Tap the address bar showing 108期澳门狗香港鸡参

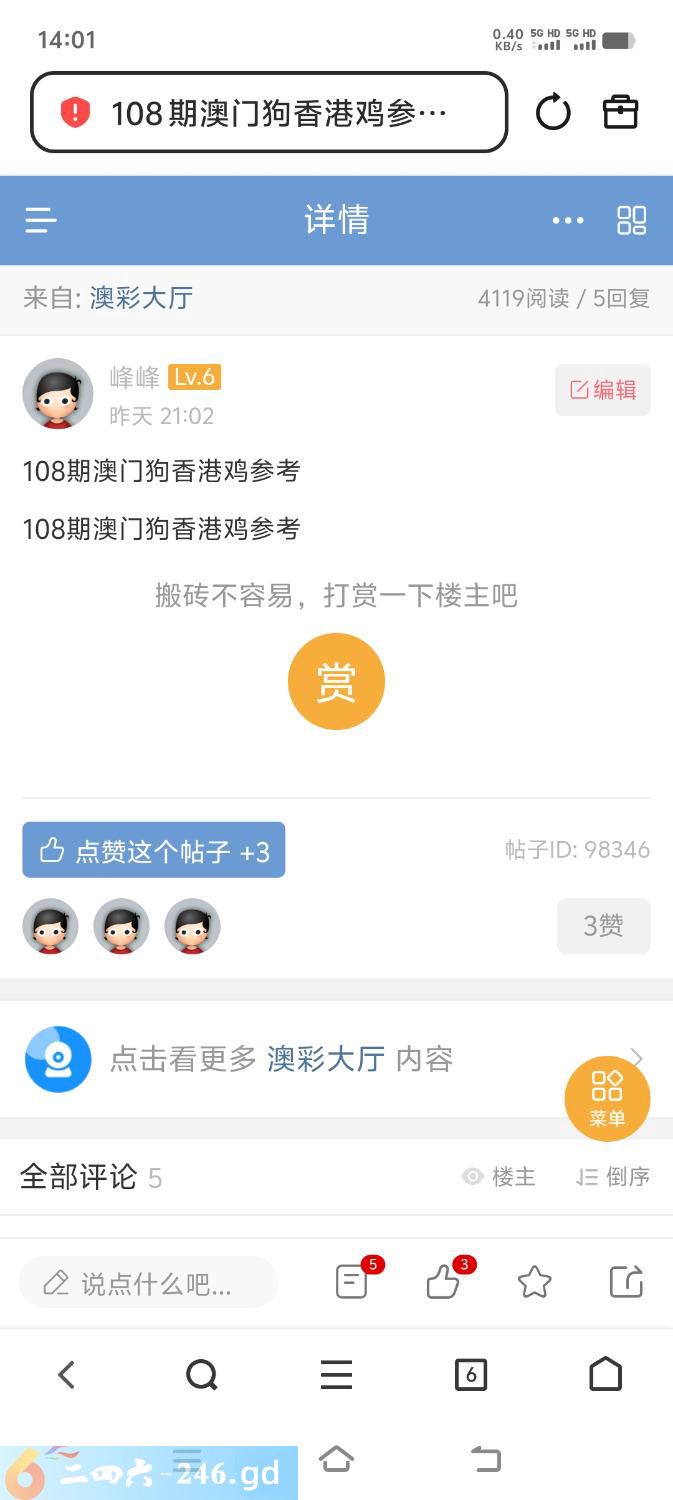point(270,113)
